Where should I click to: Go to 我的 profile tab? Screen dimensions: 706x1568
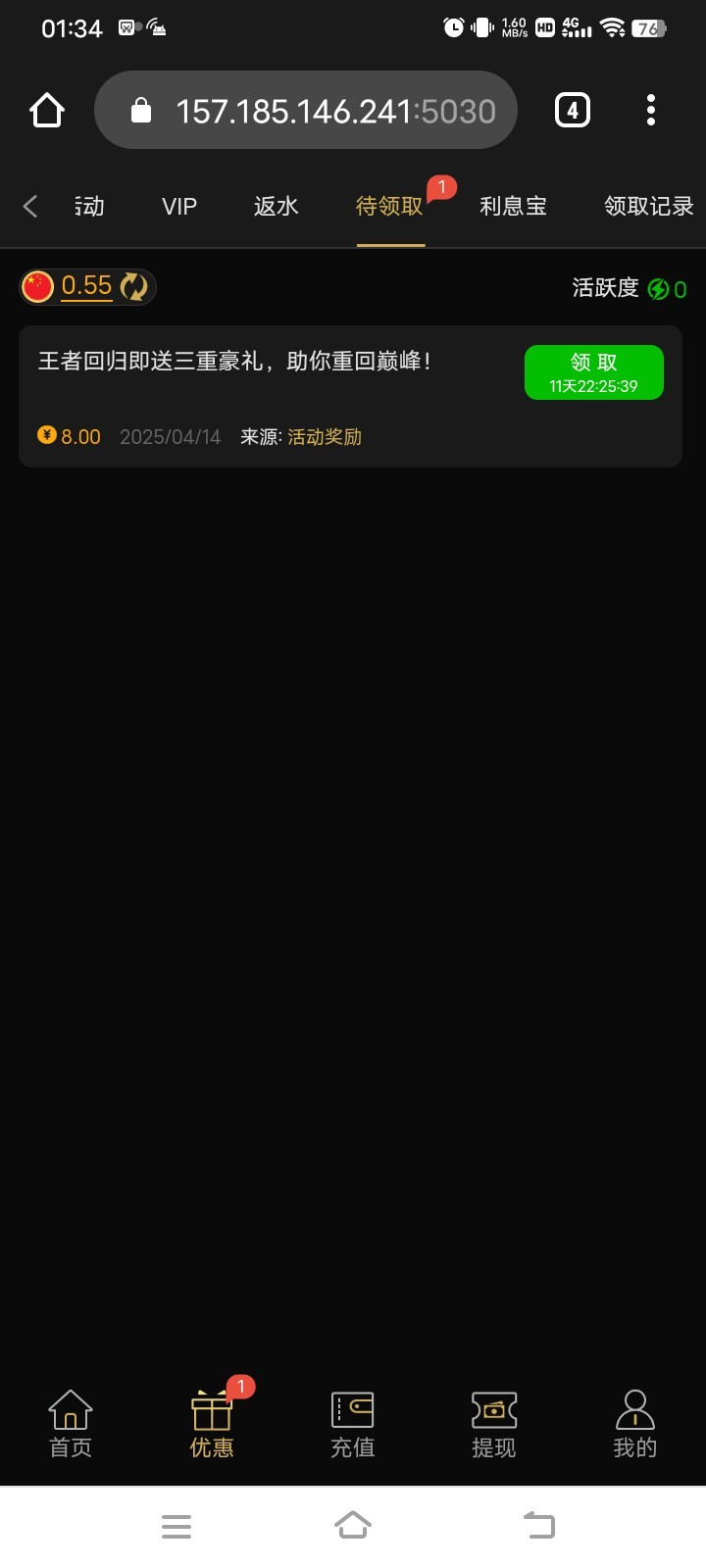pos(635,1424)
